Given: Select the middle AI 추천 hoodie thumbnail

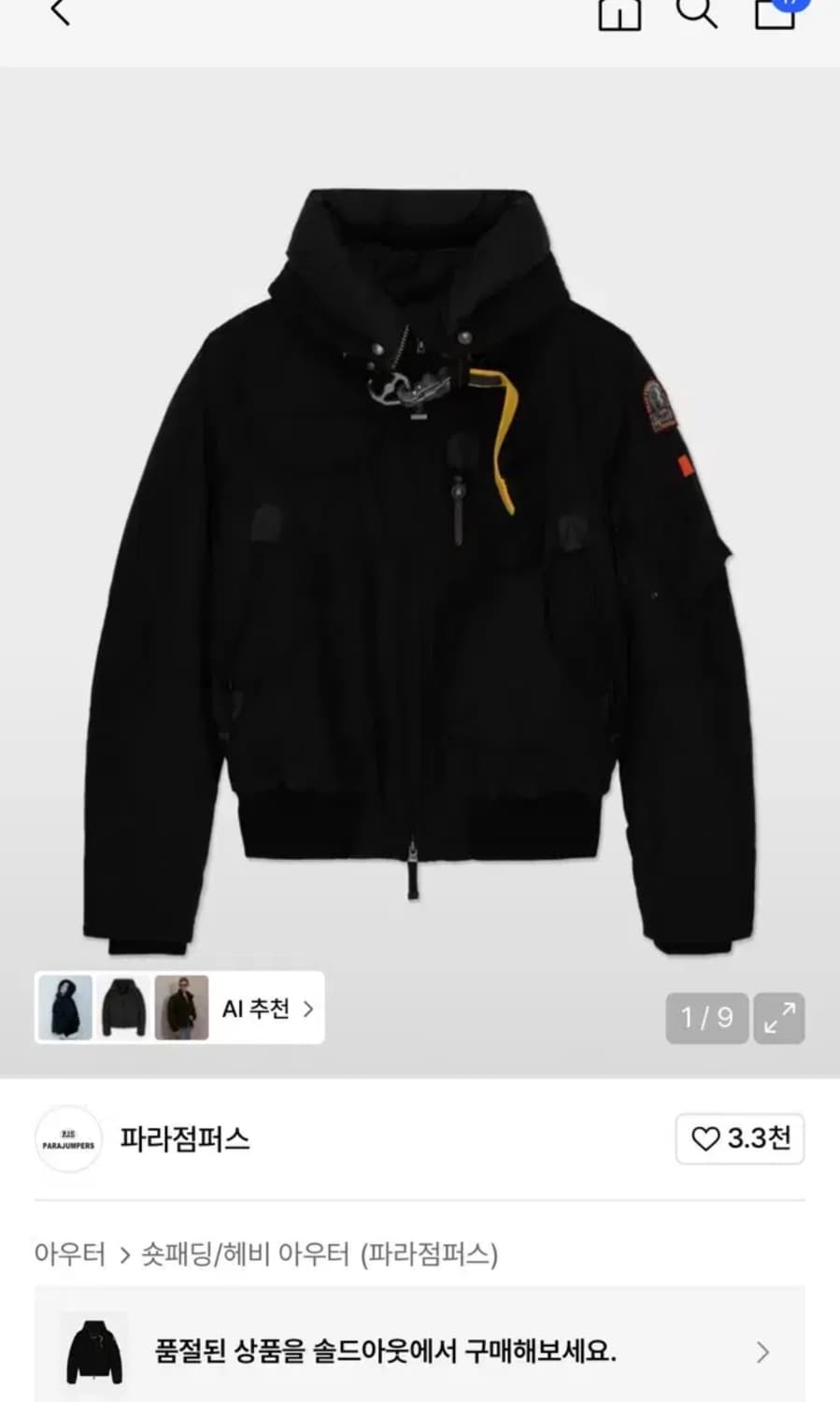Looking at the screenshot, I should click(x=123, y=1009).
